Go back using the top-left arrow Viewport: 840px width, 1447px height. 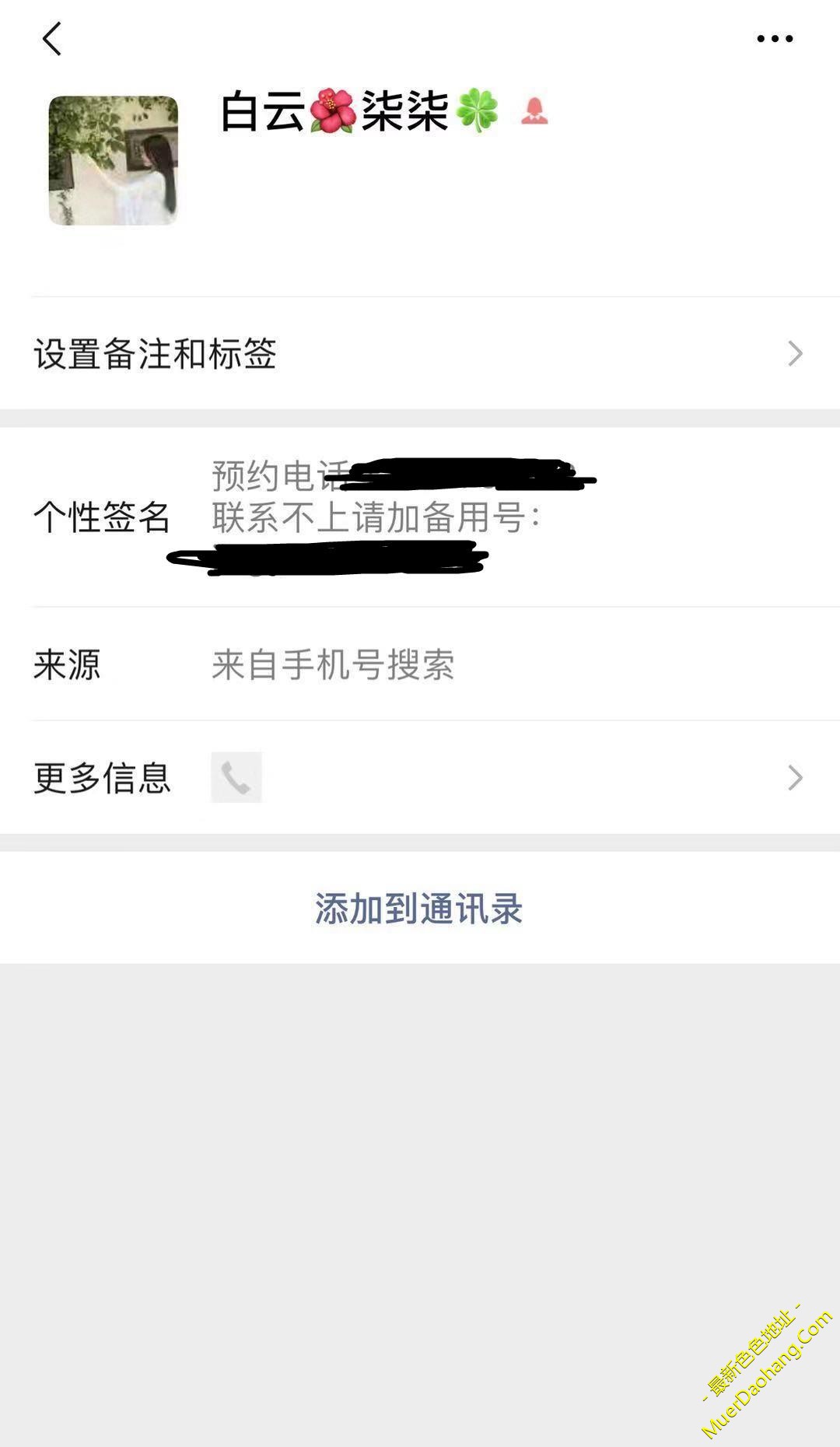(51, 39)
